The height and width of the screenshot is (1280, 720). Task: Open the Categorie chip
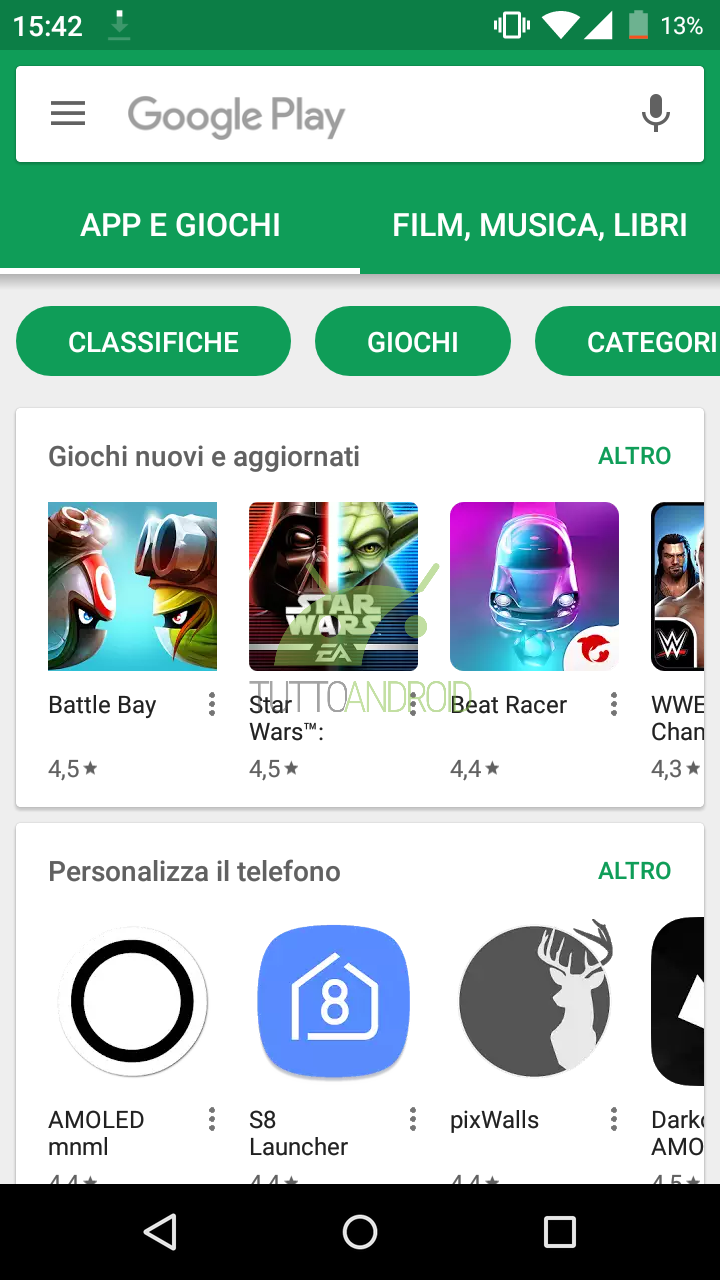(x=628, y=342)
